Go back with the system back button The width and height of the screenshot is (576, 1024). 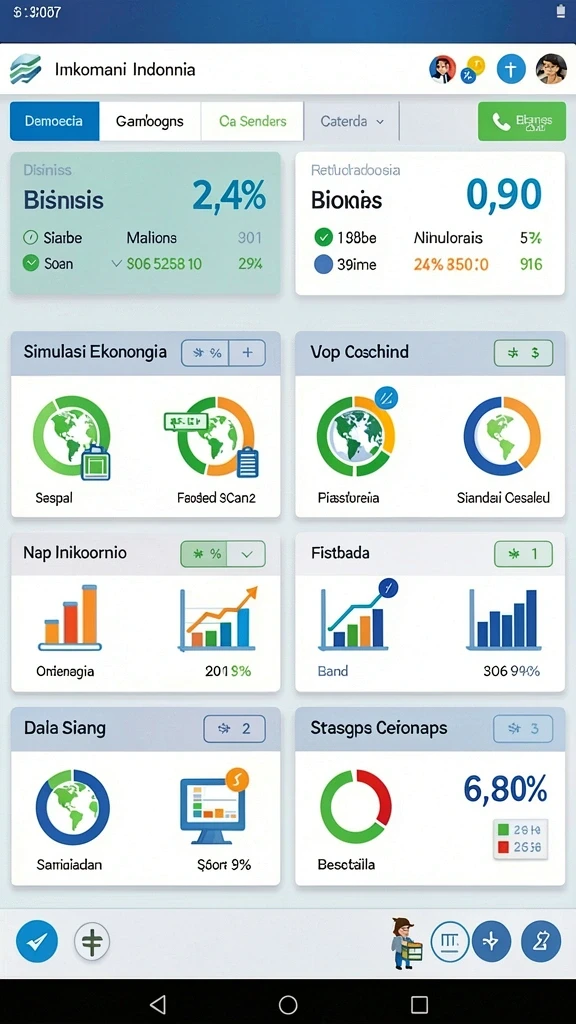(157, 1004)
